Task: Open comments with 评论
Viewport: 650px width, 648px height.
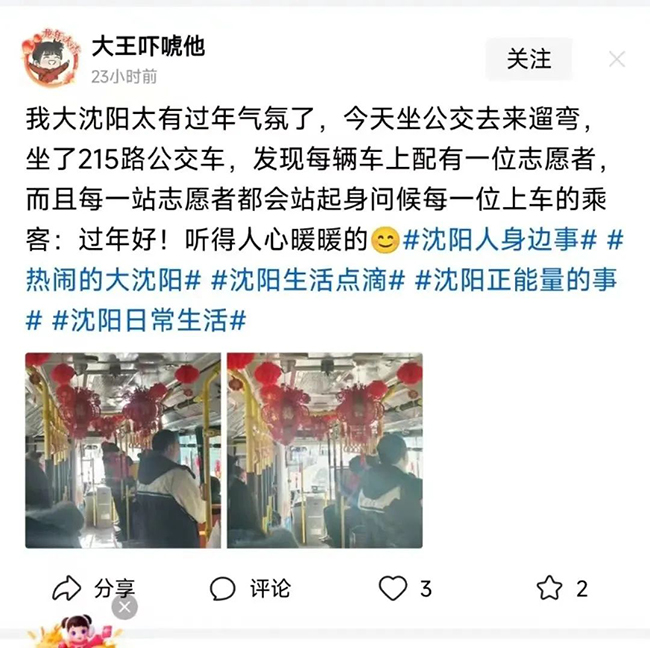Action: [x=251, y=588]
